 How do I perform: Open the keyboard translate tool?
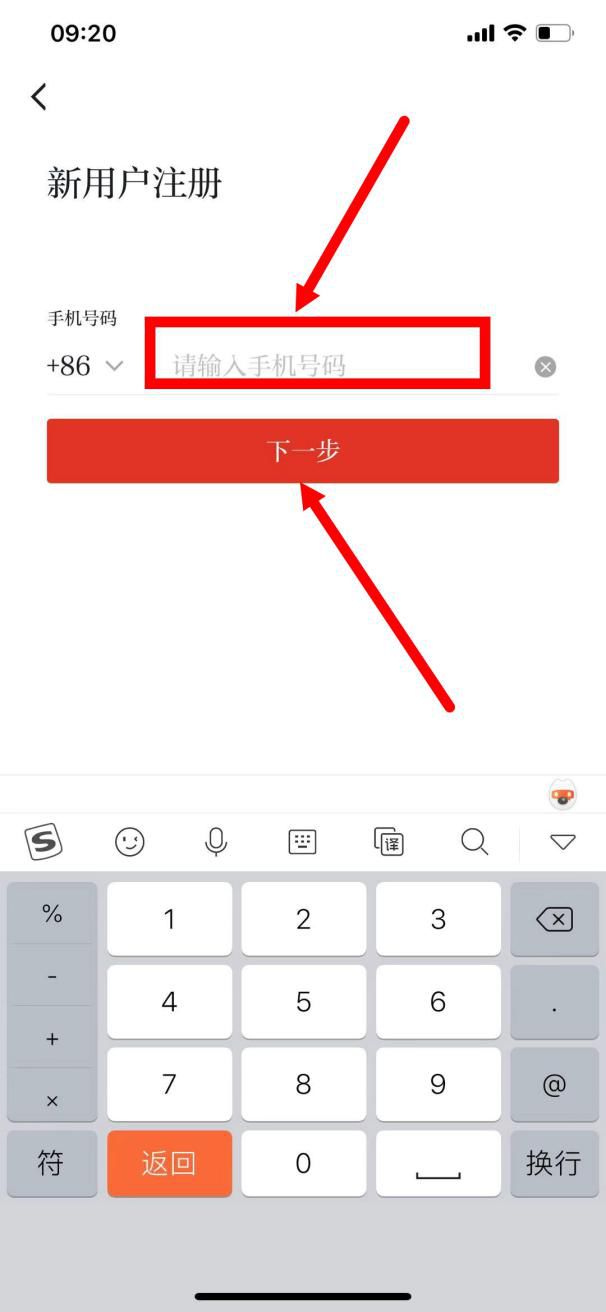(x=389, y=842)
